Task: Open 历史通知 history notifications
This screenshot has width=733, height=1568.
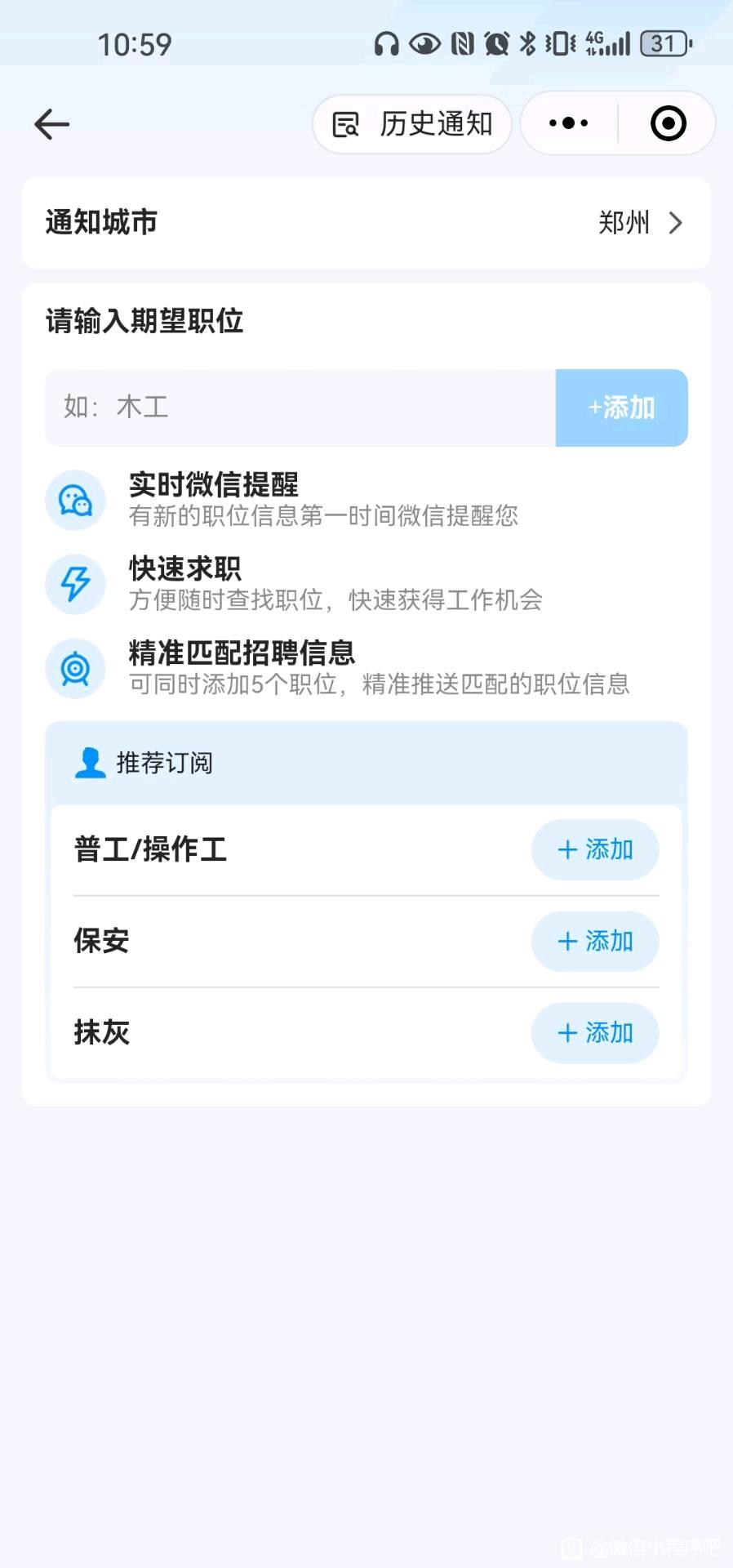Action: [412, 124]
